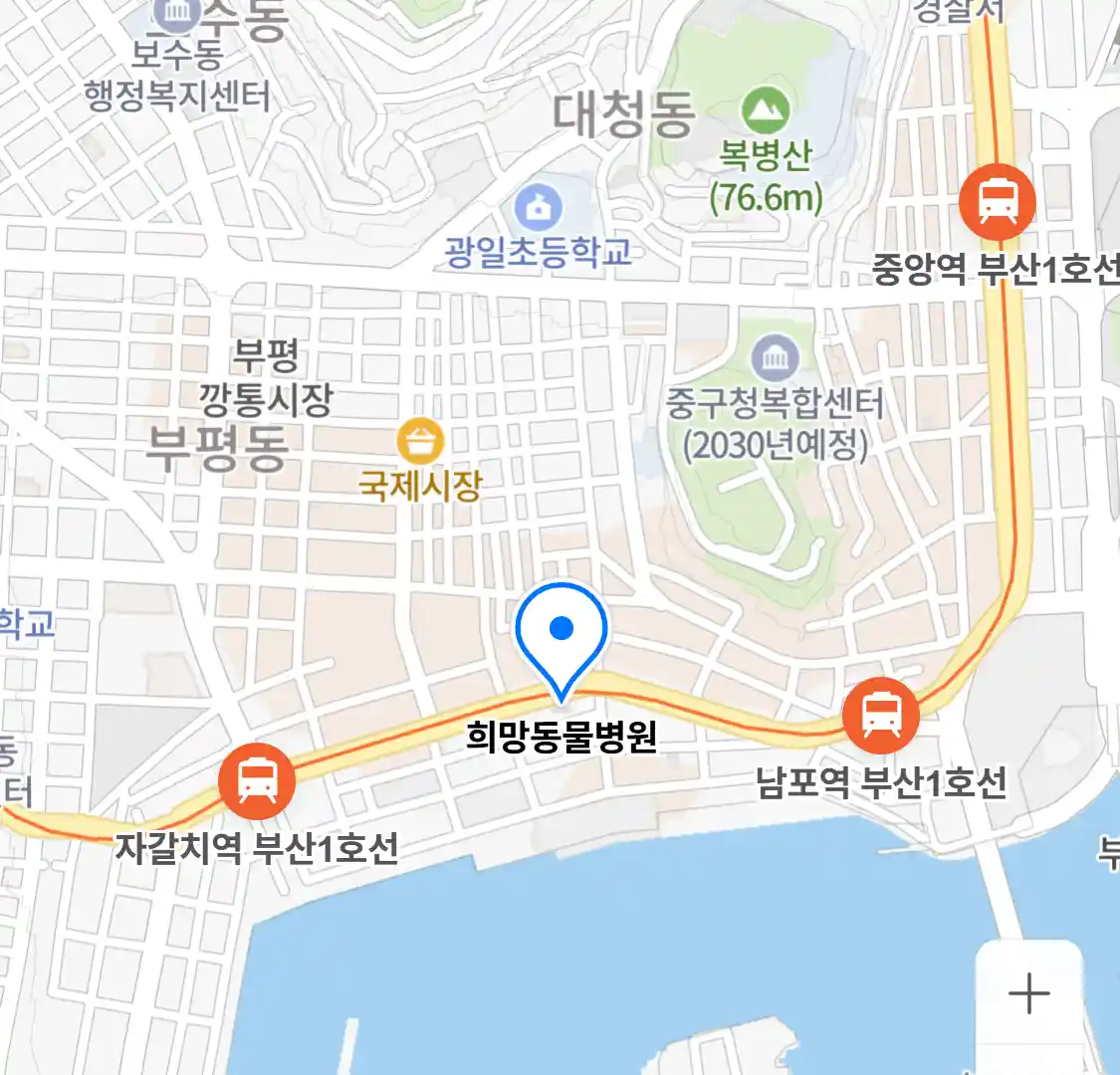Select 남포역 subway station marker
The height and width of the screenshot is (1075, 1120).
(x=880, y=715)
